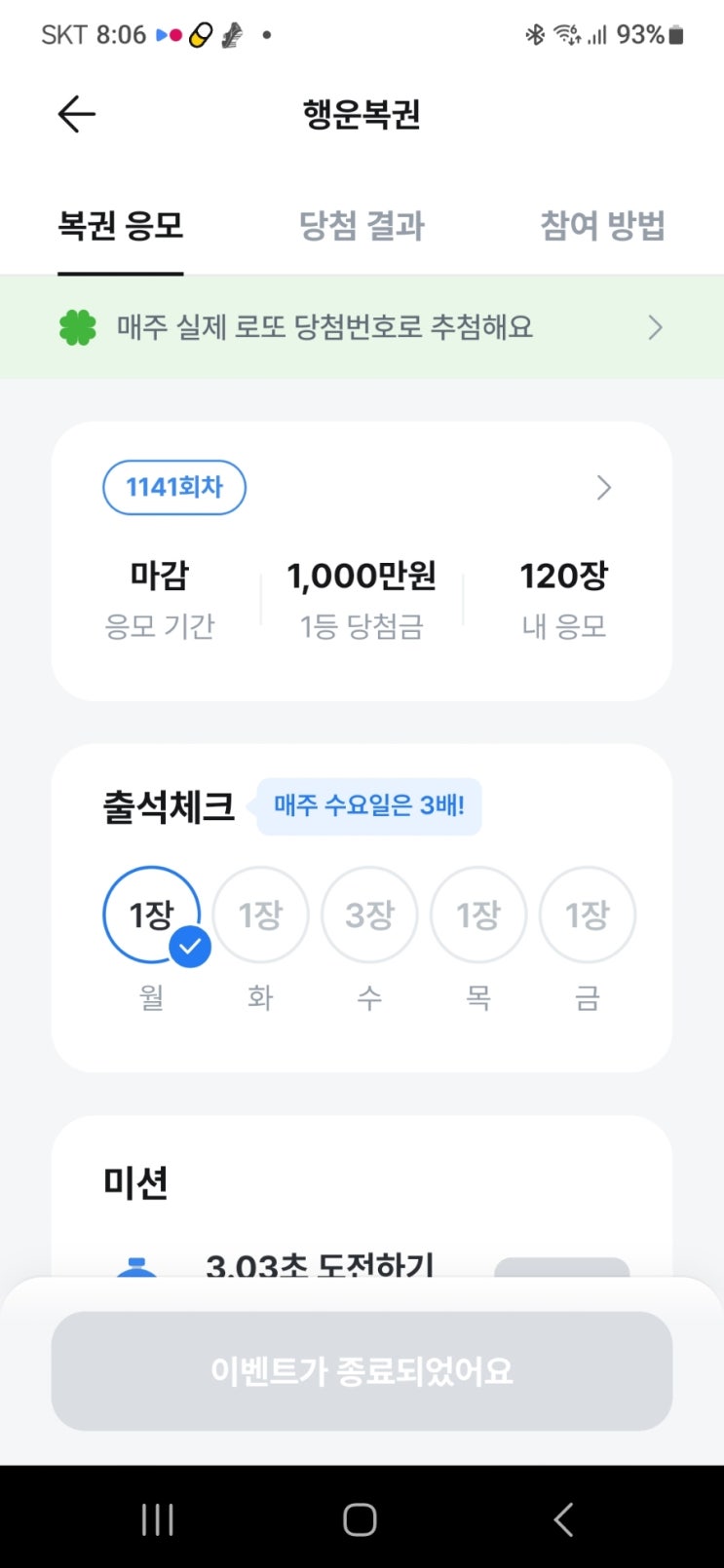Tap the Friday 1장 attendance circle
Image resolution: width=724 pixels, height=1568 pixels.
point(588,915)
